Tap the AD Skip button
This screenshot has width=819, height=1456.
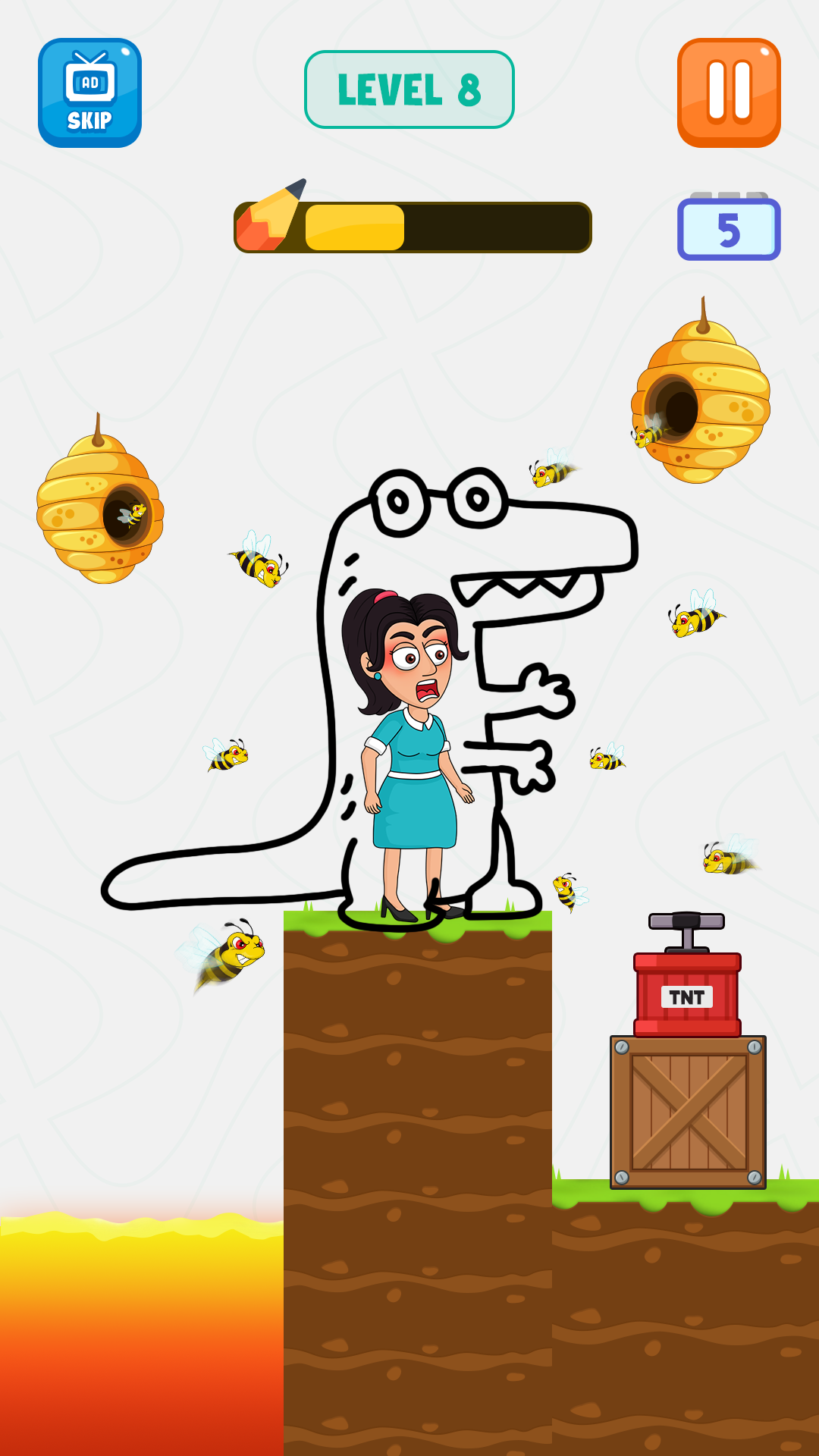click(x=89, y=93)
